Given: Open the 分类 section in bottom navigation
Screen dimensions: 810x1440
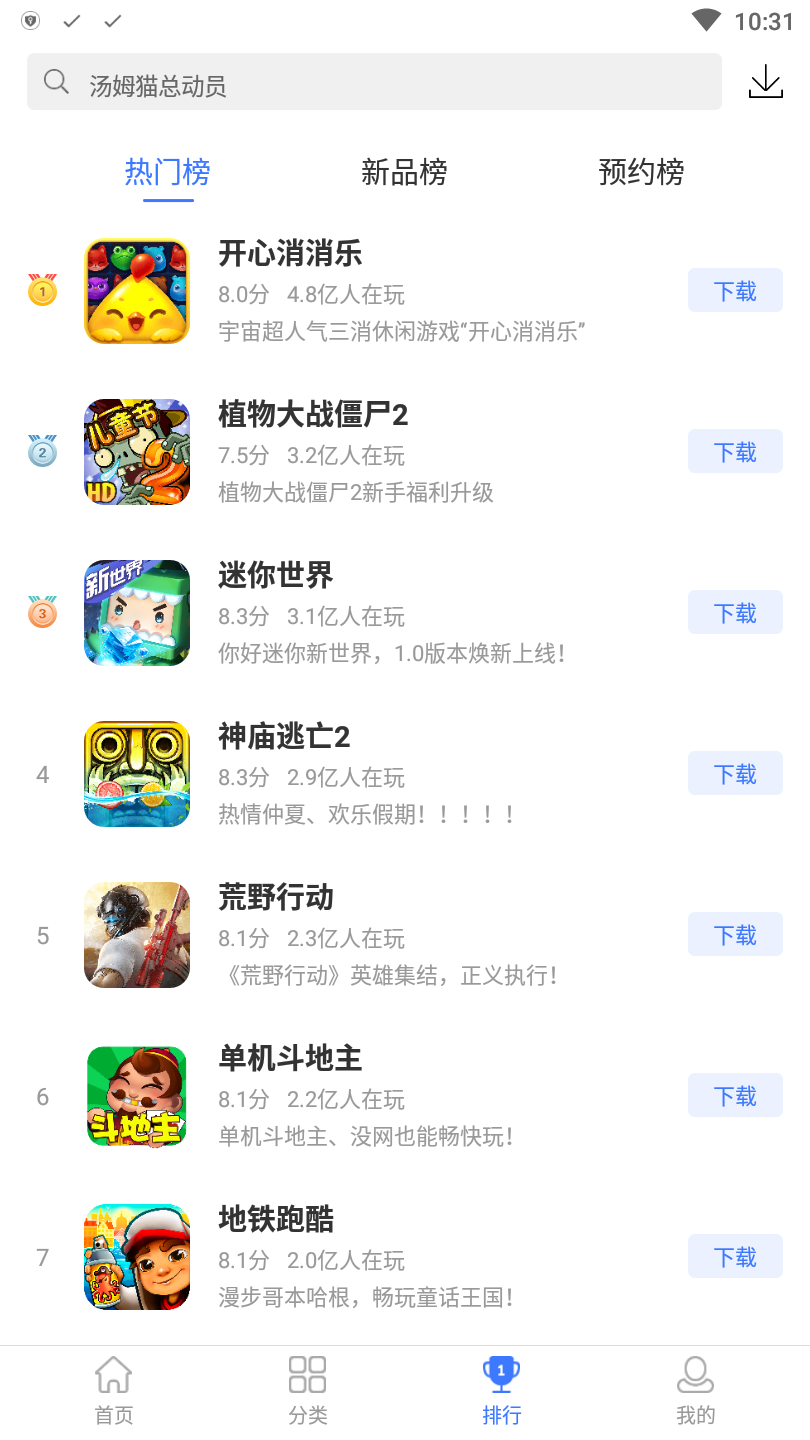Looking at the screenshot, I should tap(307, 1388).
